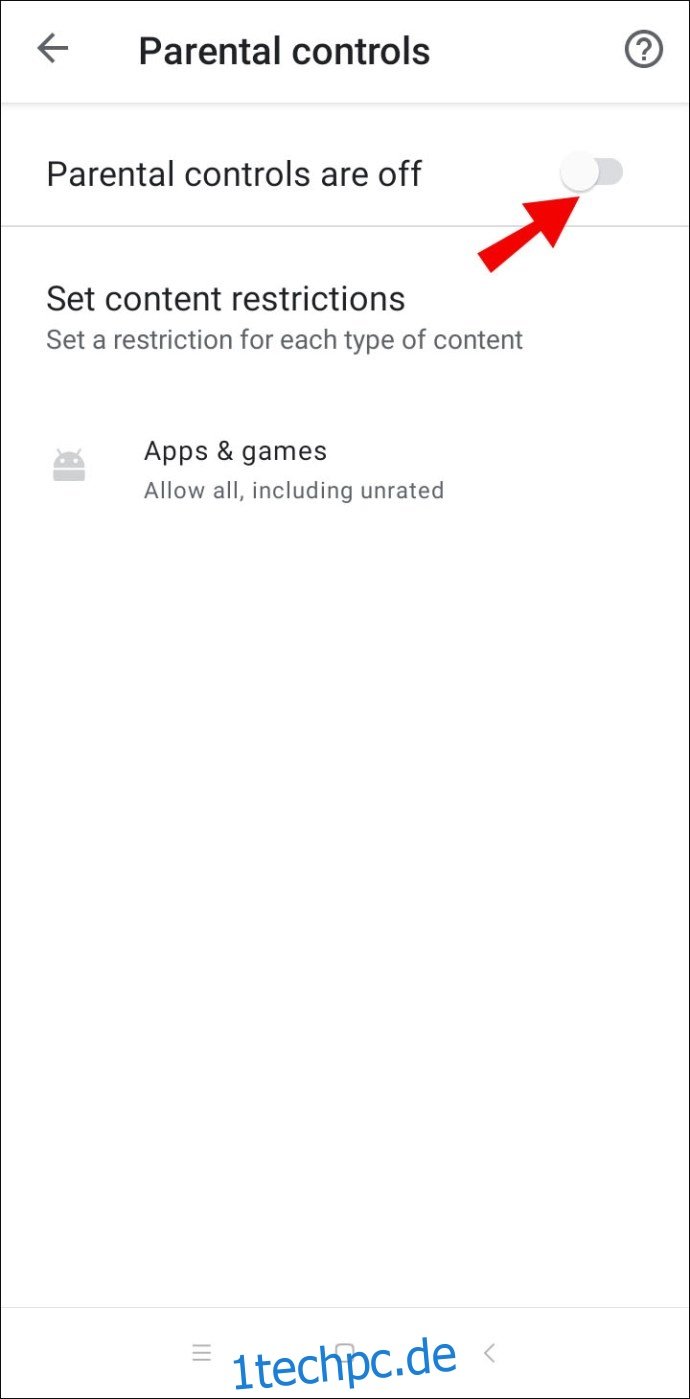Open recent apps from navigation bar
690x1399 pixels.
(201, 1353)
